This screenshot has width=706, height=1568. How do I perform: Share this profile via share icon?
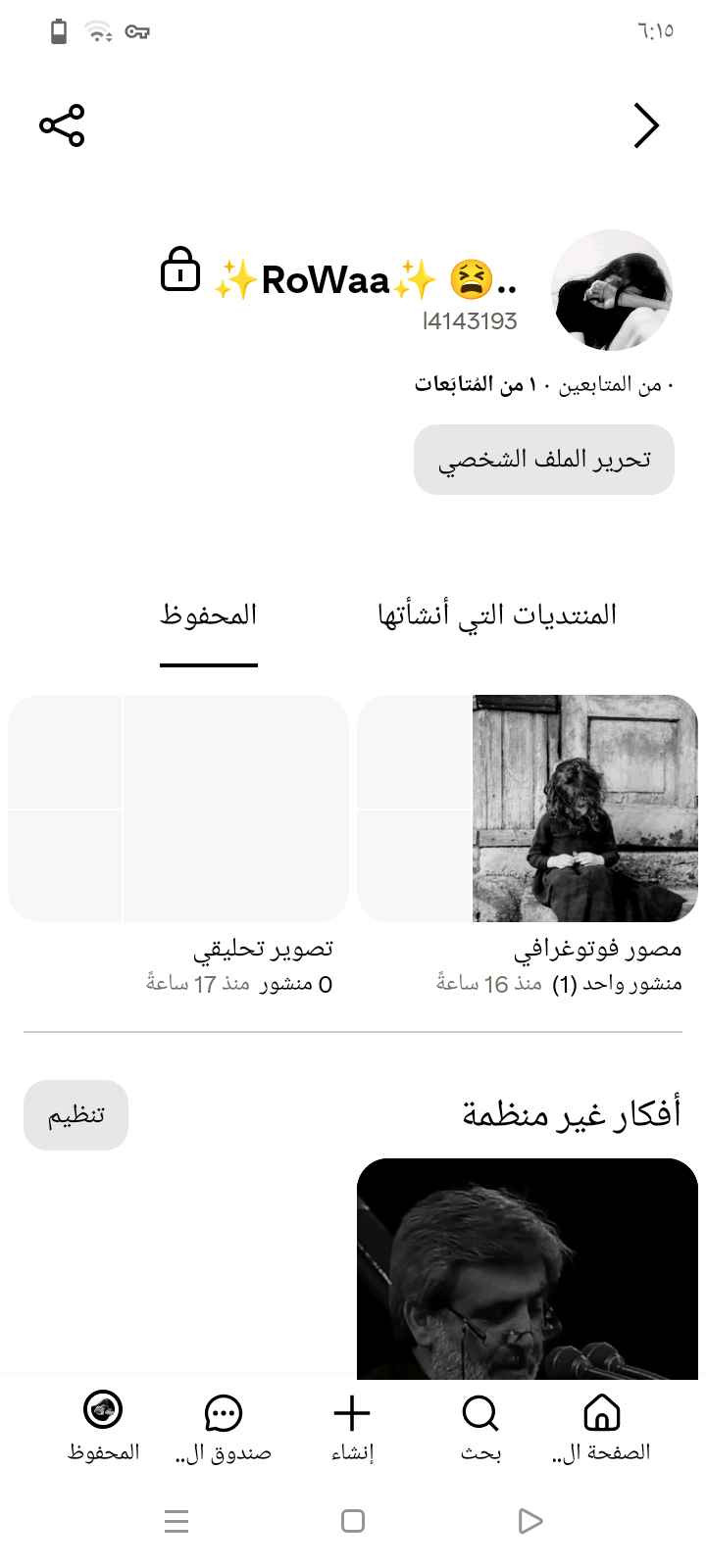point(62,125)
